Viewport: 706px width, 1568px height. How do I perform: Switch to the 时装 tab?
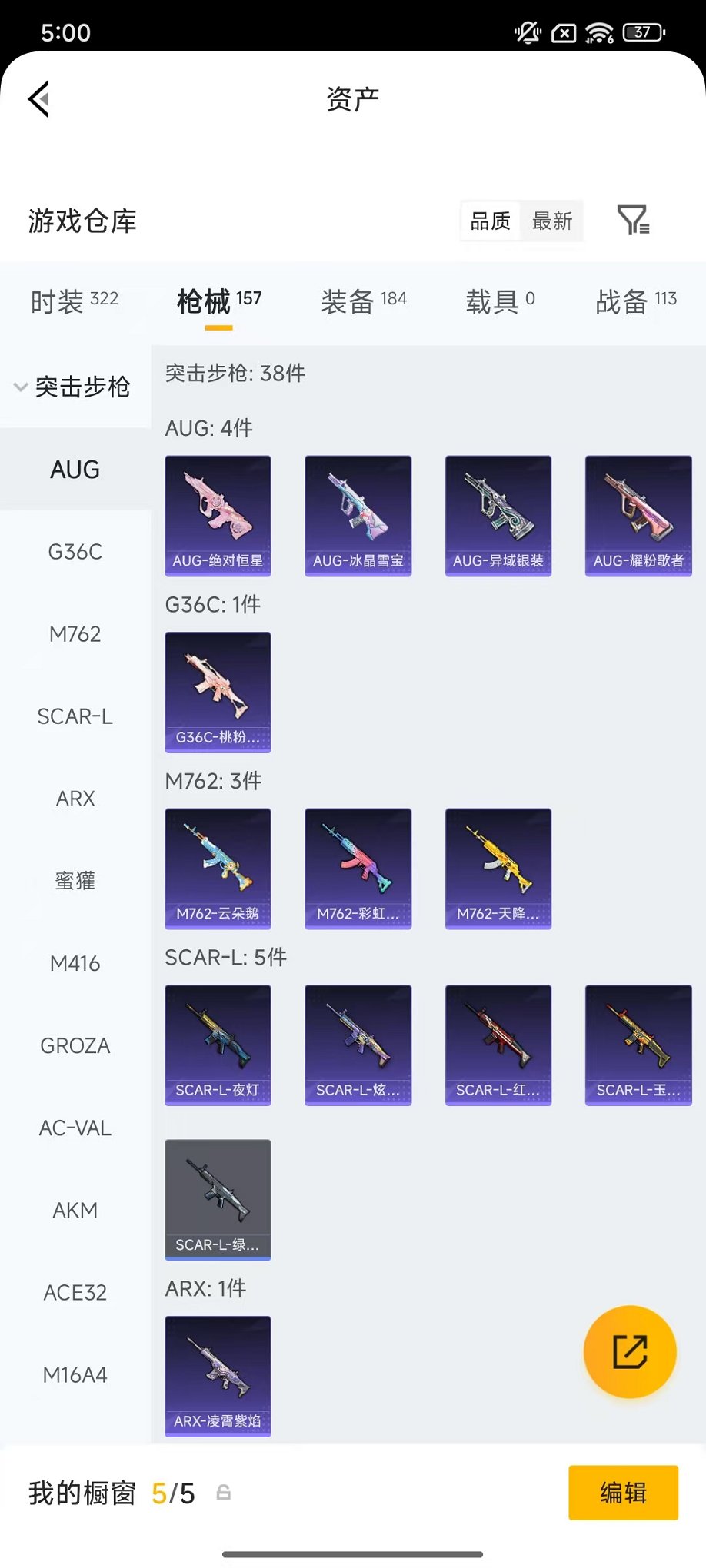click(74, 301)
